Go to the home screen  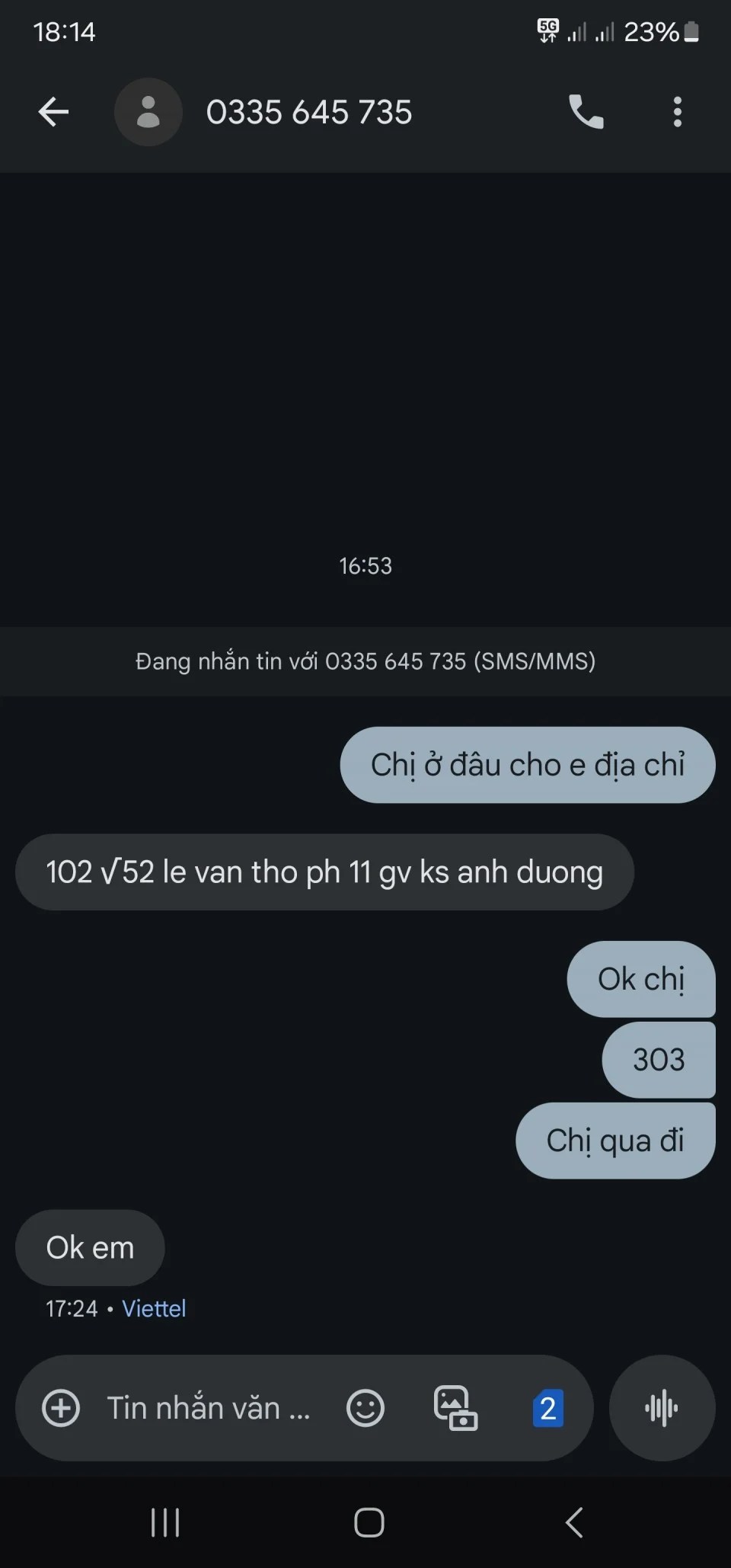click(x=369, y=1523)
